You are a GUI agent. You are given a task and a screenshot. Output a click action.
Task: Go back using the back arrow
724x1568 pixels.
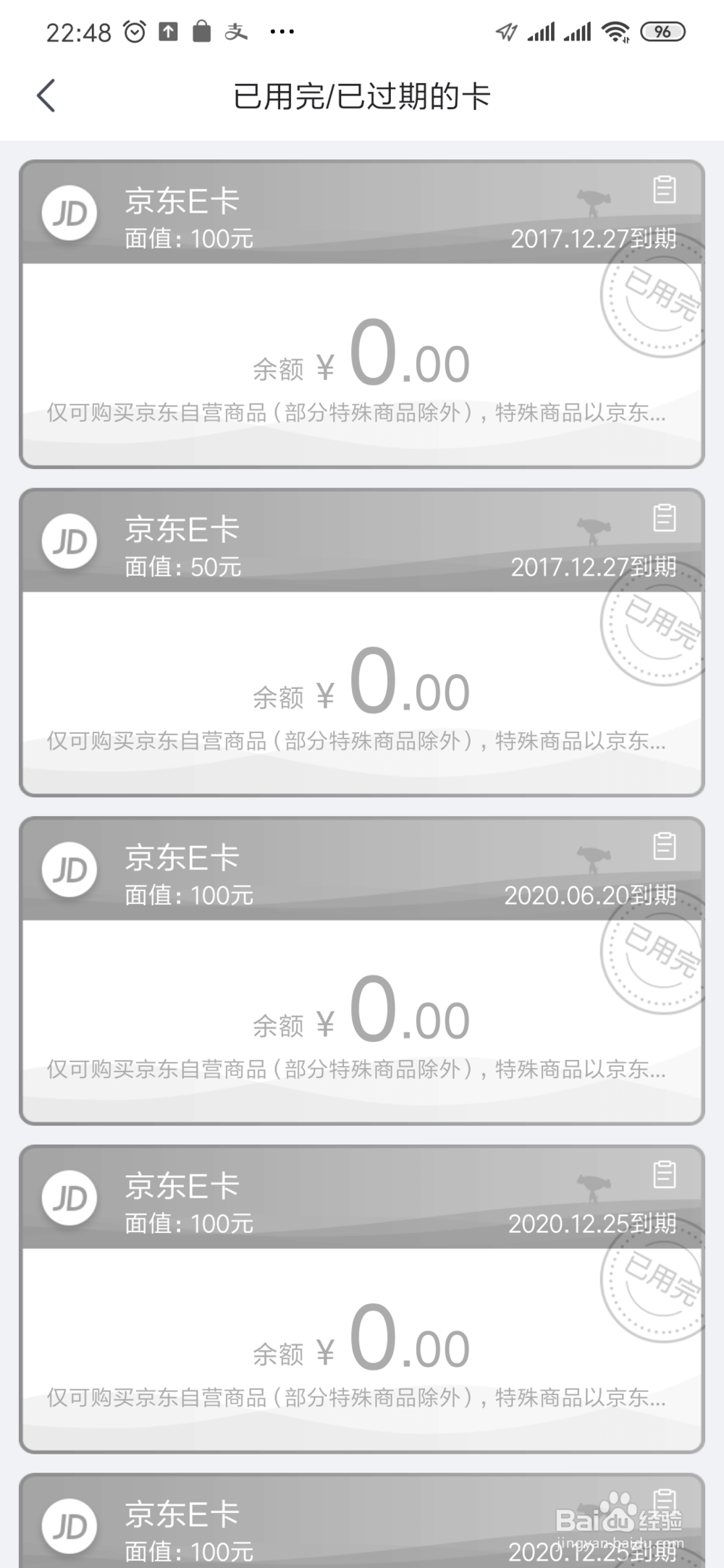[46, 95]
